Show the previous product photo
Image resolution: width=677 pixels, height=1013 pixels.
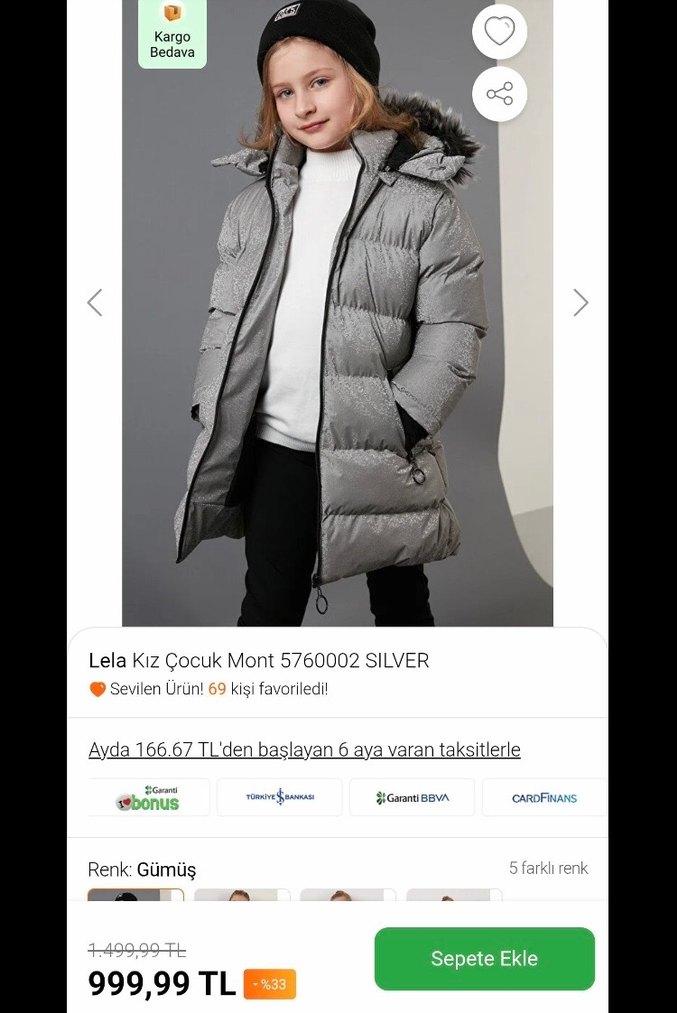pos(95,302)
